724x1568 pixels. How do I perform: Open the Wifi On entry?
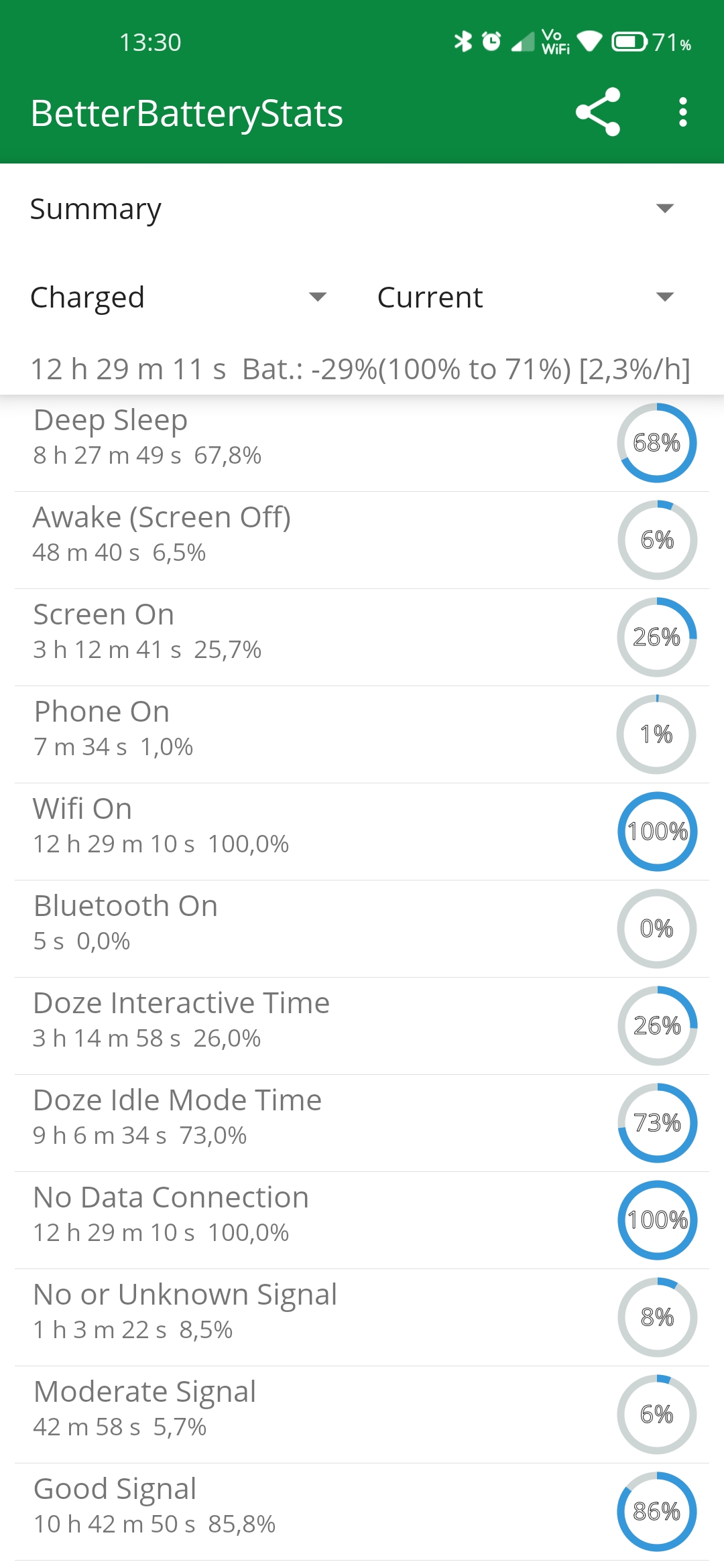[362, 832]
